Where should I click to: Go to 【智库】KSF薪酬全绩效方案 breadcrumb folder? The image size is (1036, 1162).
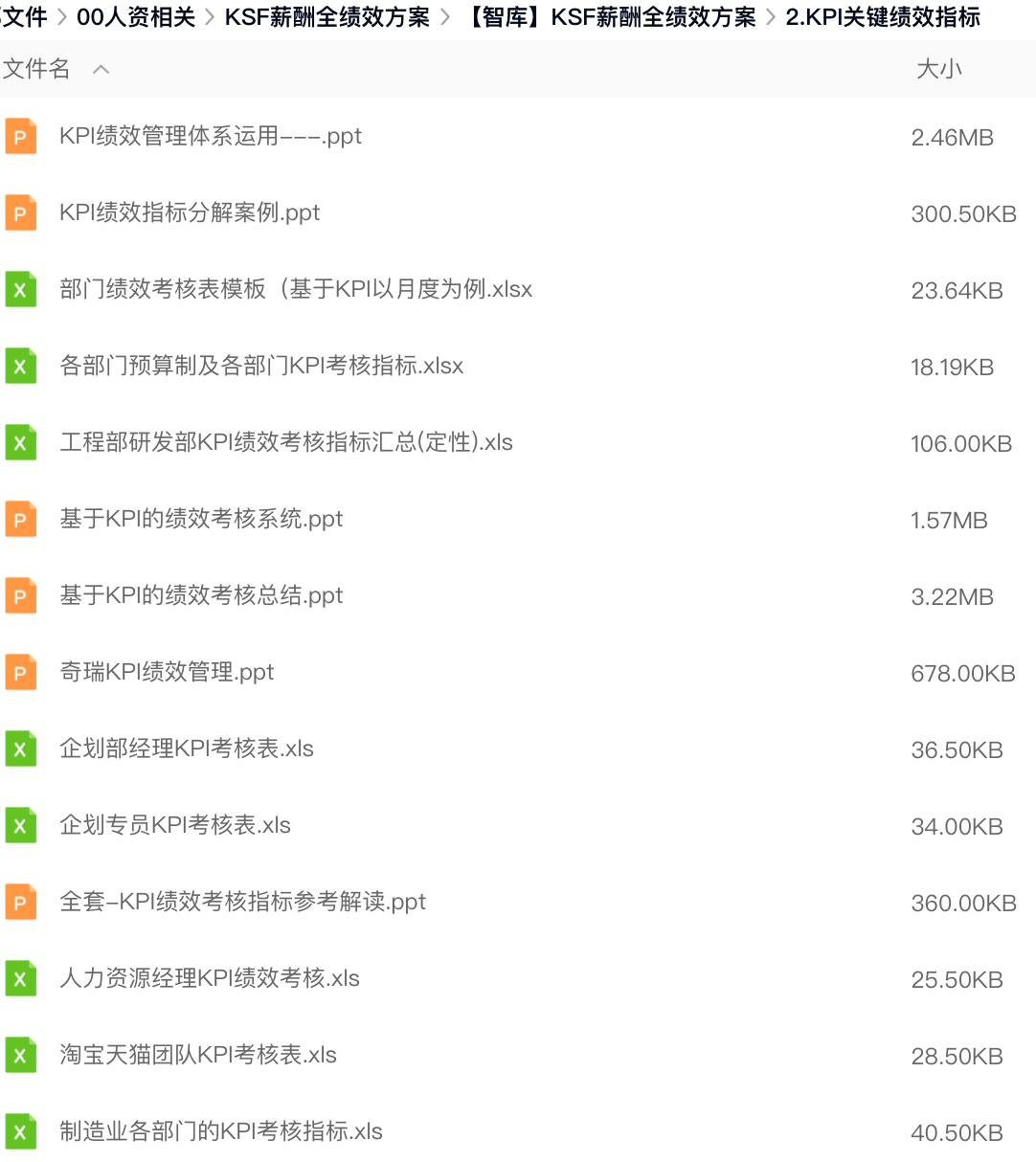(x=609, y=17)
